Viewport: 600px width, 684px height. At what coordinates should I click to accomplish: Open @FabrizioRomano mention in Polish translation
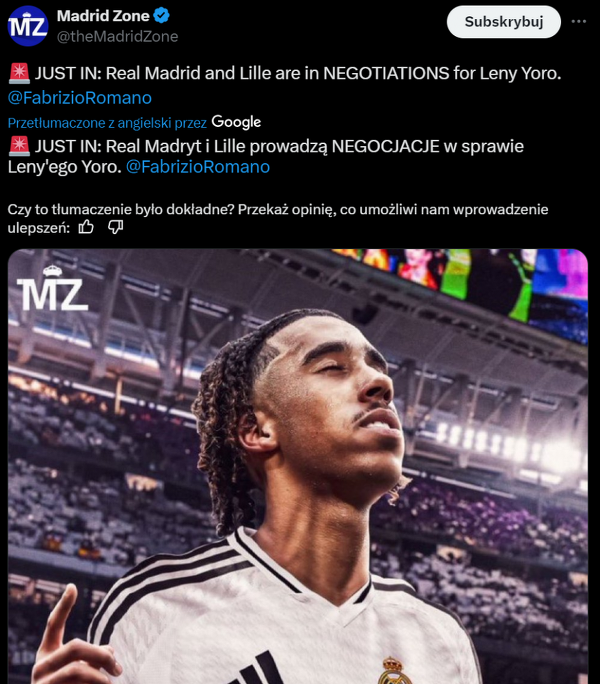coord(198,167)
